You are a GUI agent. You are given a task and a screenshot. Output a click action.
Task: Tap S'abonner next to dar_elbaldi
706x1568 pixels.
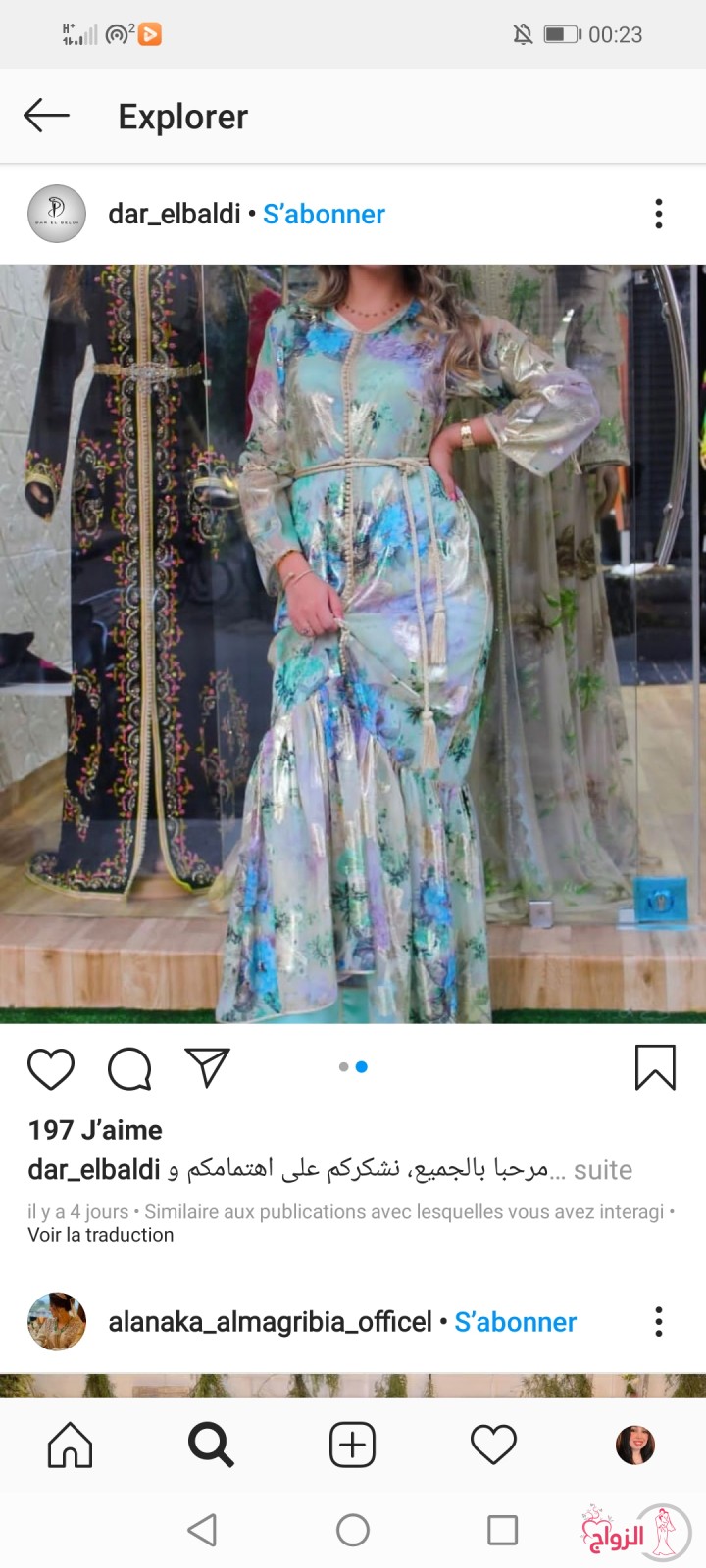coord(324,214)
